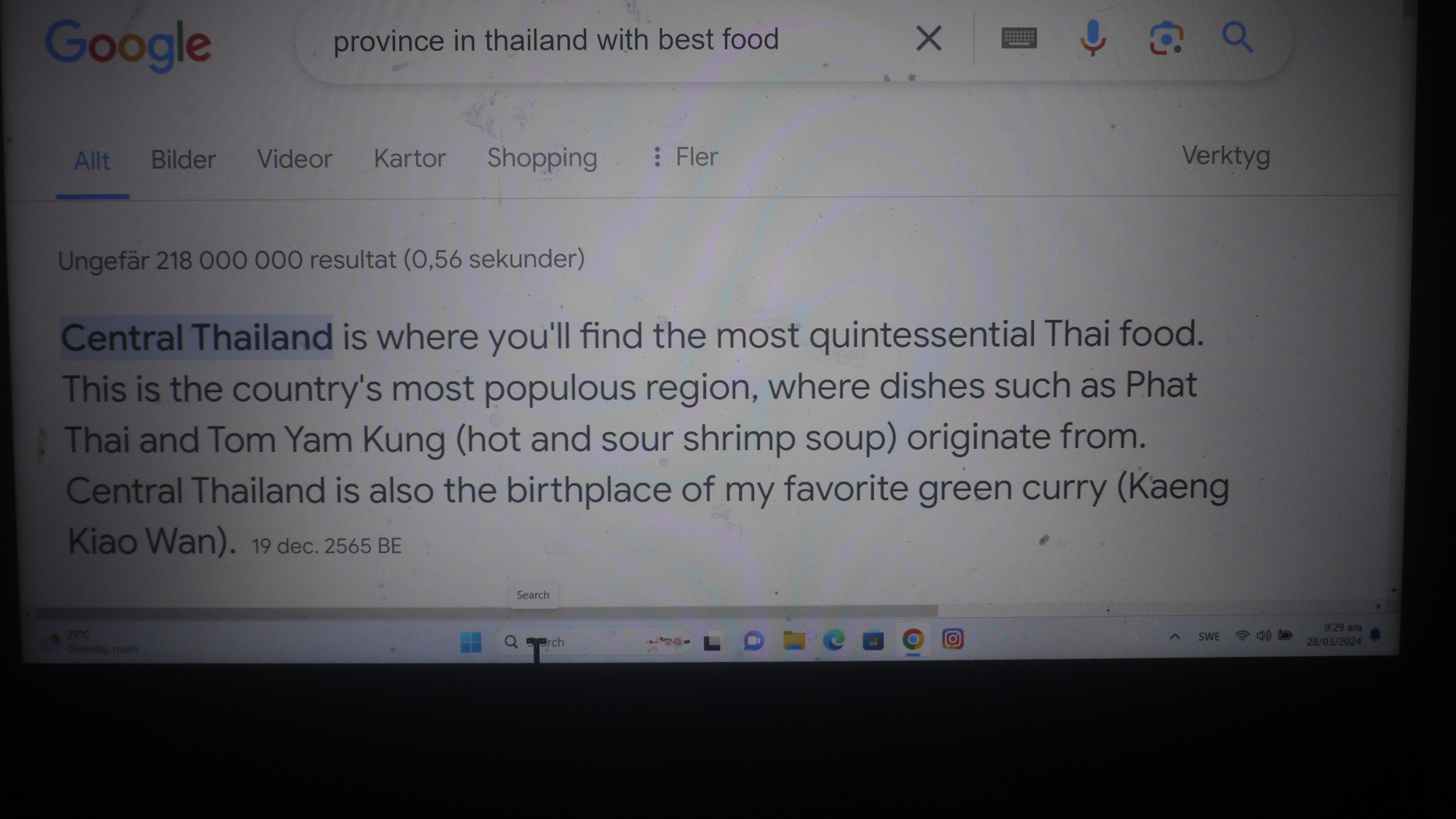This screenshot has height=819, width=1456.
Task: Open the Kartor results tab
Action: (410, 158)
